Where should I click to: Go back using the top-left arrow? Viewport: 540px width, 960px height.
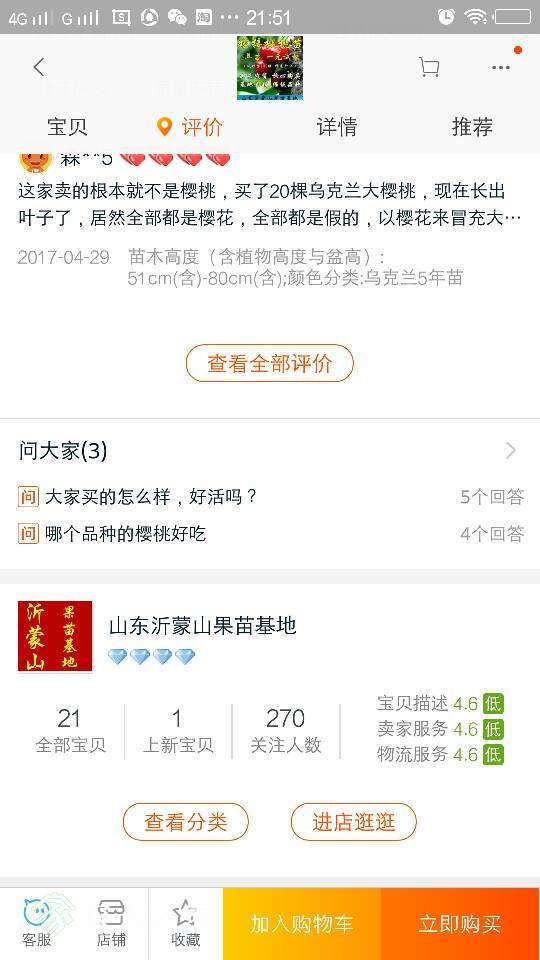coord(39,67)
